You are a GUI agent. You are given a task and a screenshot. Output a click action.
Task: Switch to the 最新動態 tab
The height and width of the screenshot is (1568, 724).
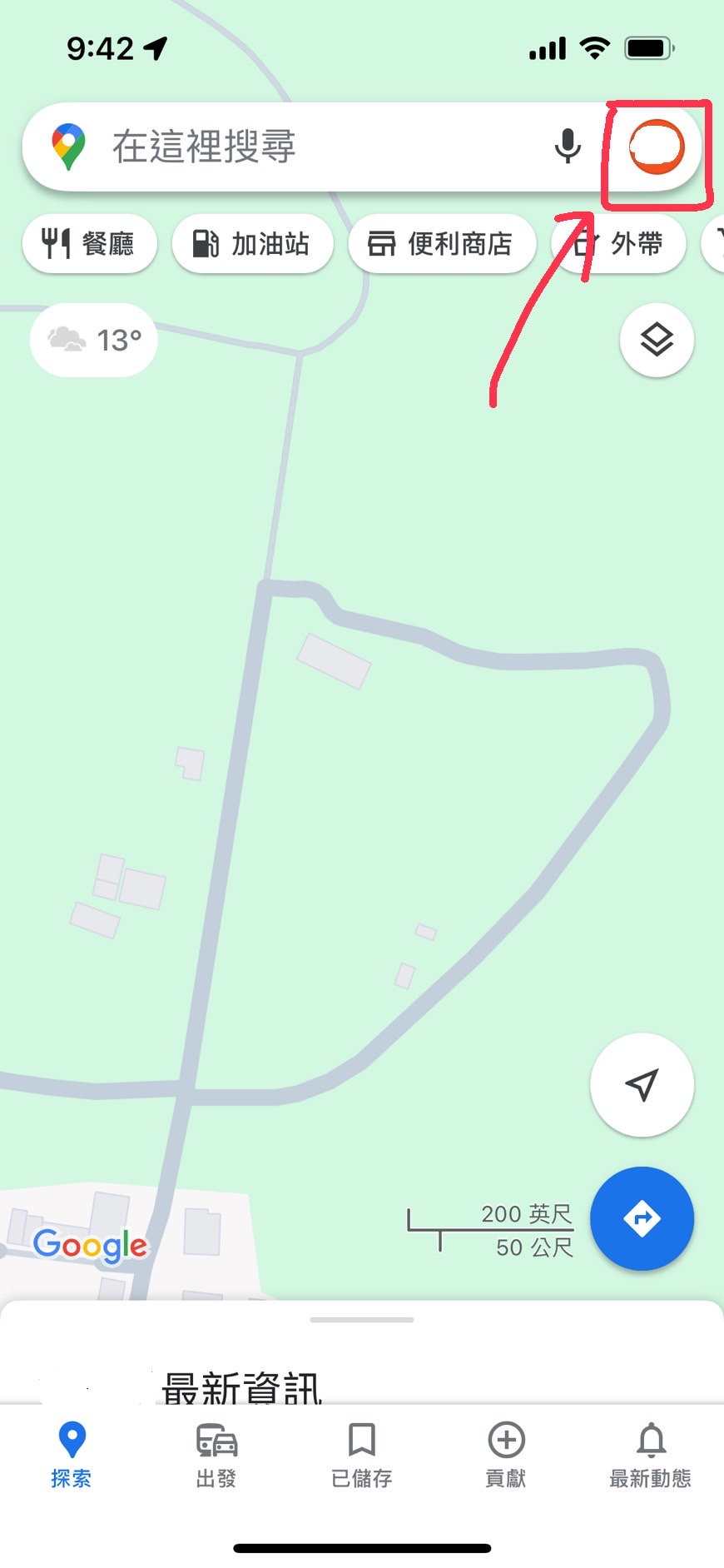click(x=650, y=1455)
